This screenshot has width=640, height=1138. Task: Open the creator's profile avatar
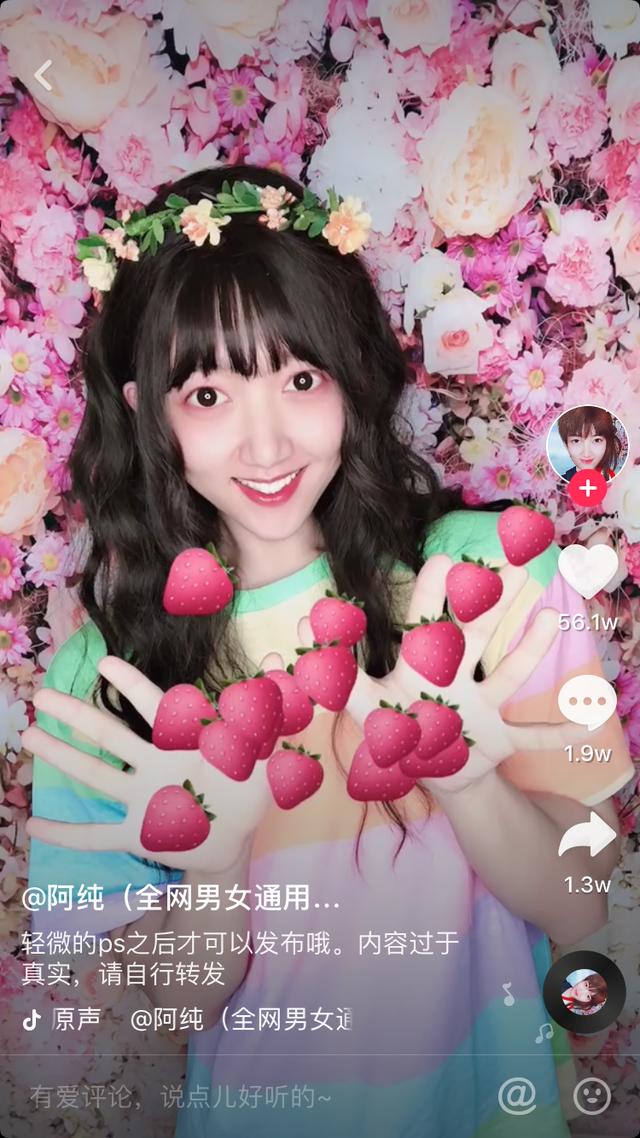[588, 444]
